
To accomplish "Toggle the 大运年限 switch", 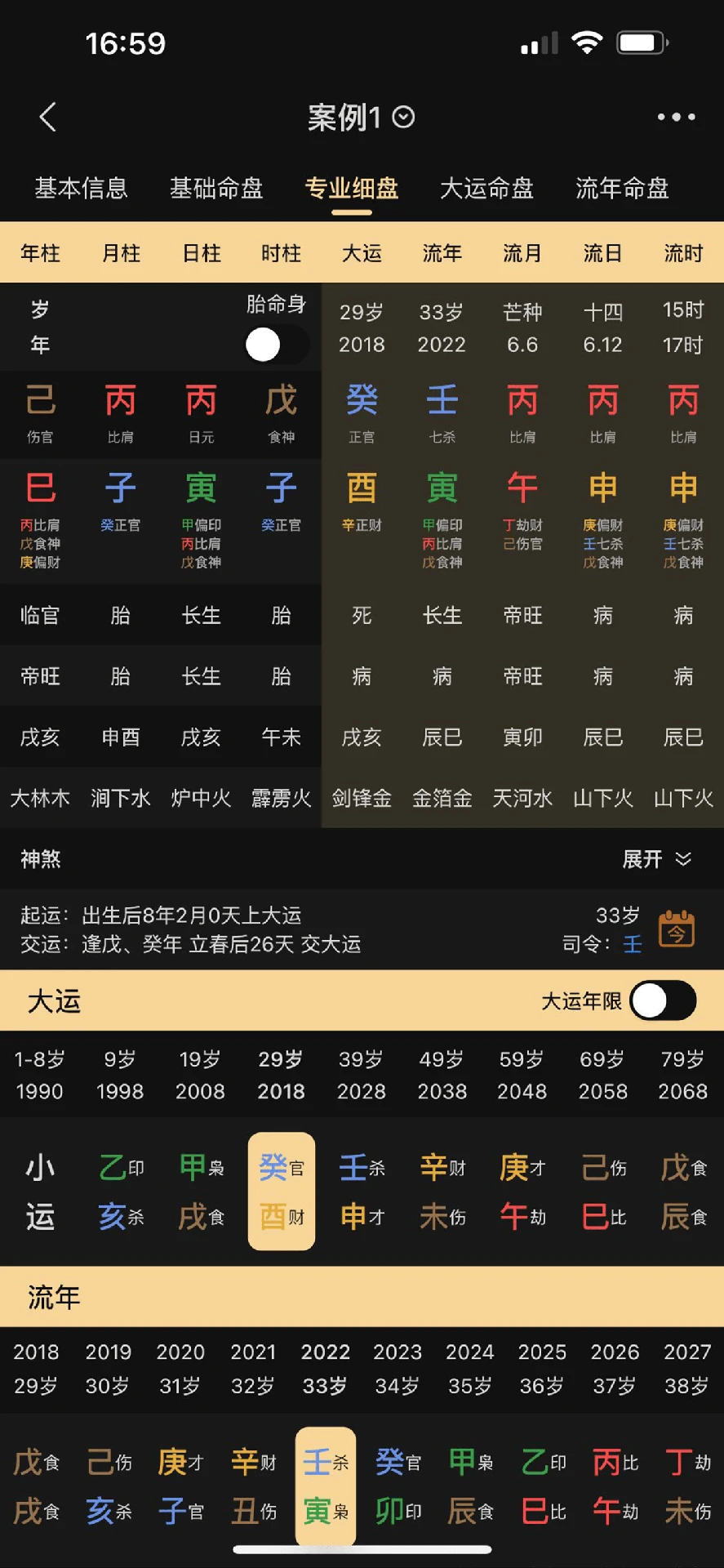I will click(x=663, y=1000).
